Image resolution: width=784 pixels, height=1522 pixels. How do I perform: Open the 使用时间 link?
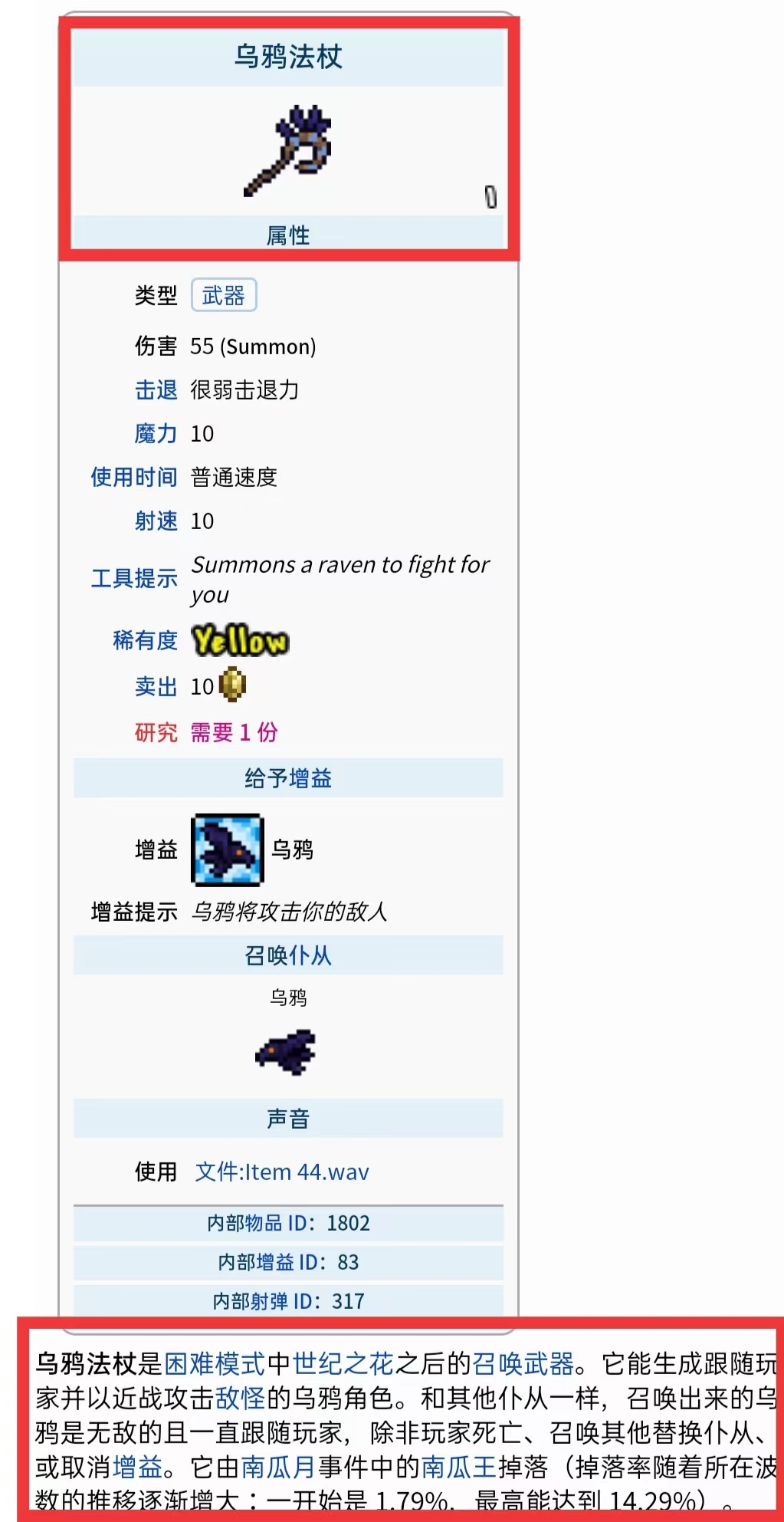point(134,477)
